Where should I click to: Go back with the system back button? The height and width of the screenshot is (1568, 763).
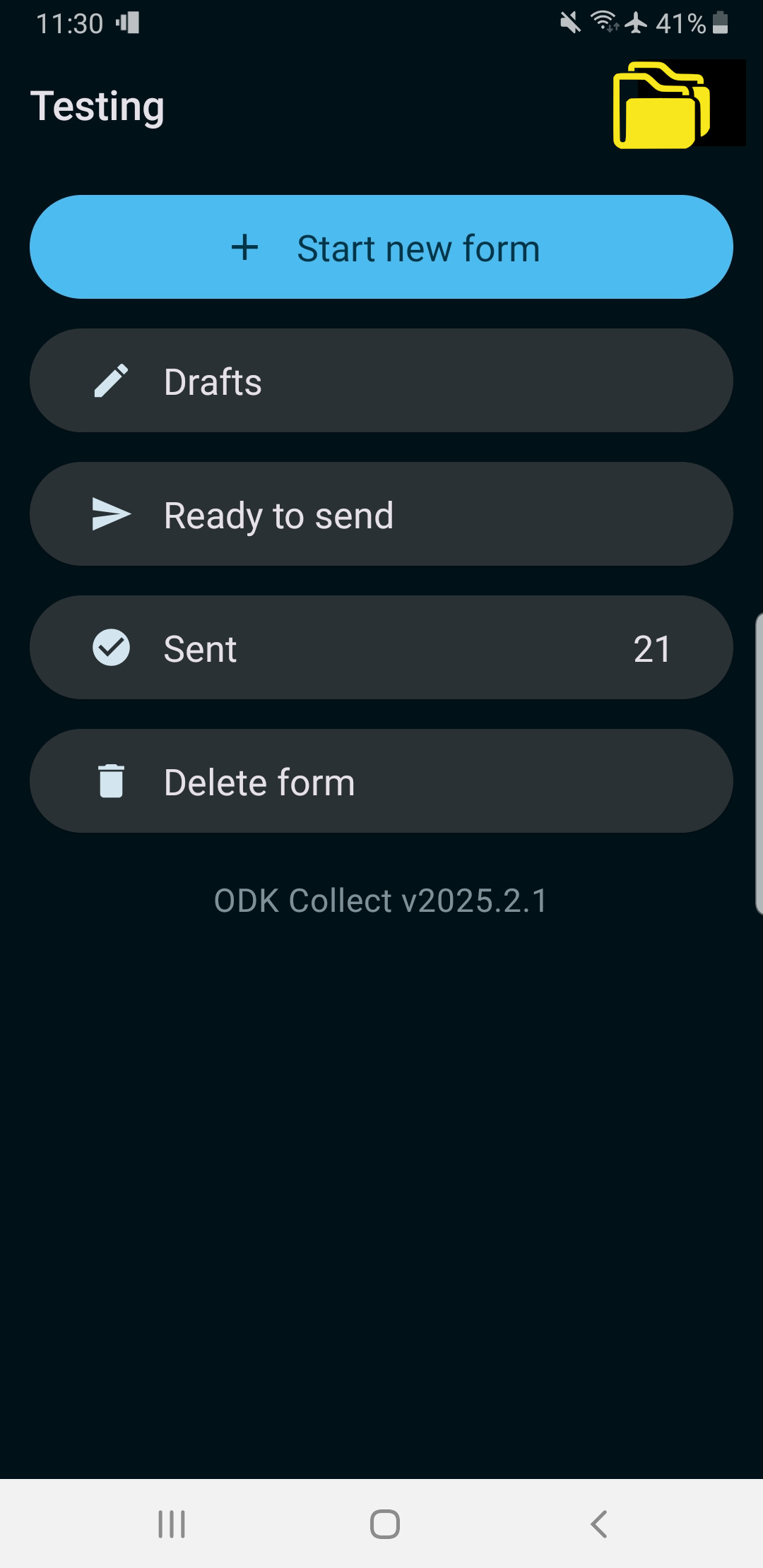click(598, 1524)
